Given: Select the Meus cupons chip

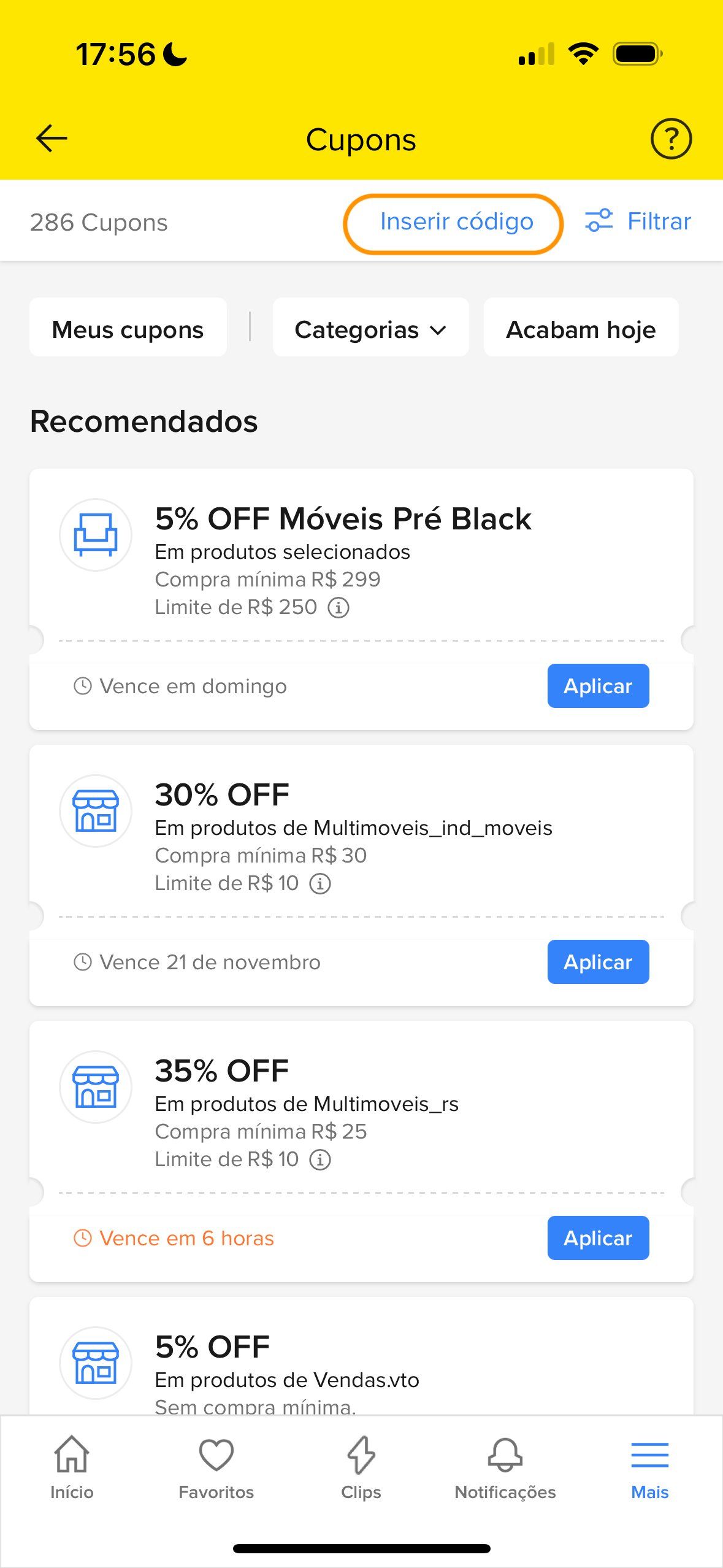Looking at the screenshot, I should [128, 329].
